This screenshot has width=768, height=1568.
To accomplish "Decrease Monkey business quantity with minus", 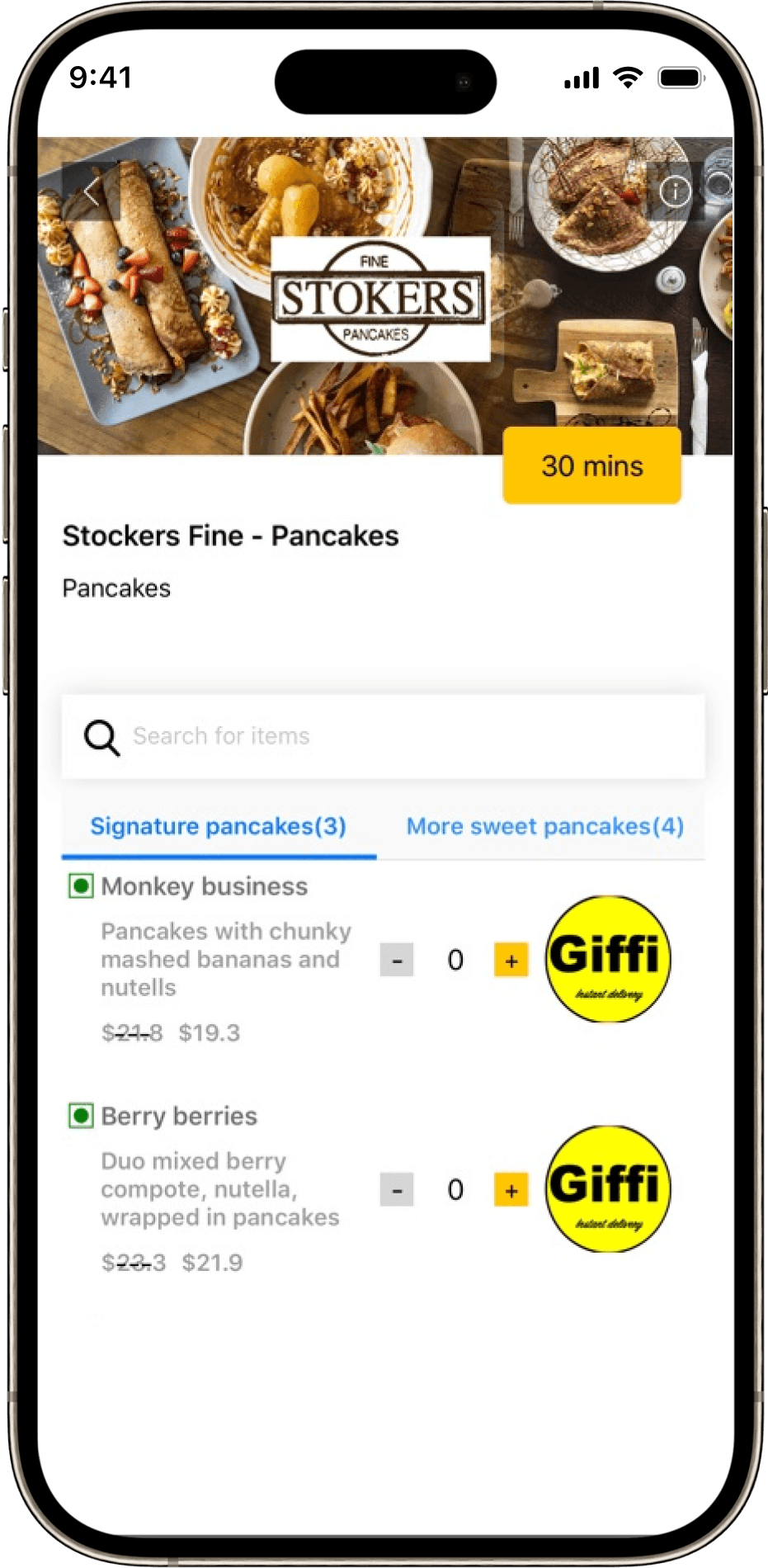I will (397, 961).
